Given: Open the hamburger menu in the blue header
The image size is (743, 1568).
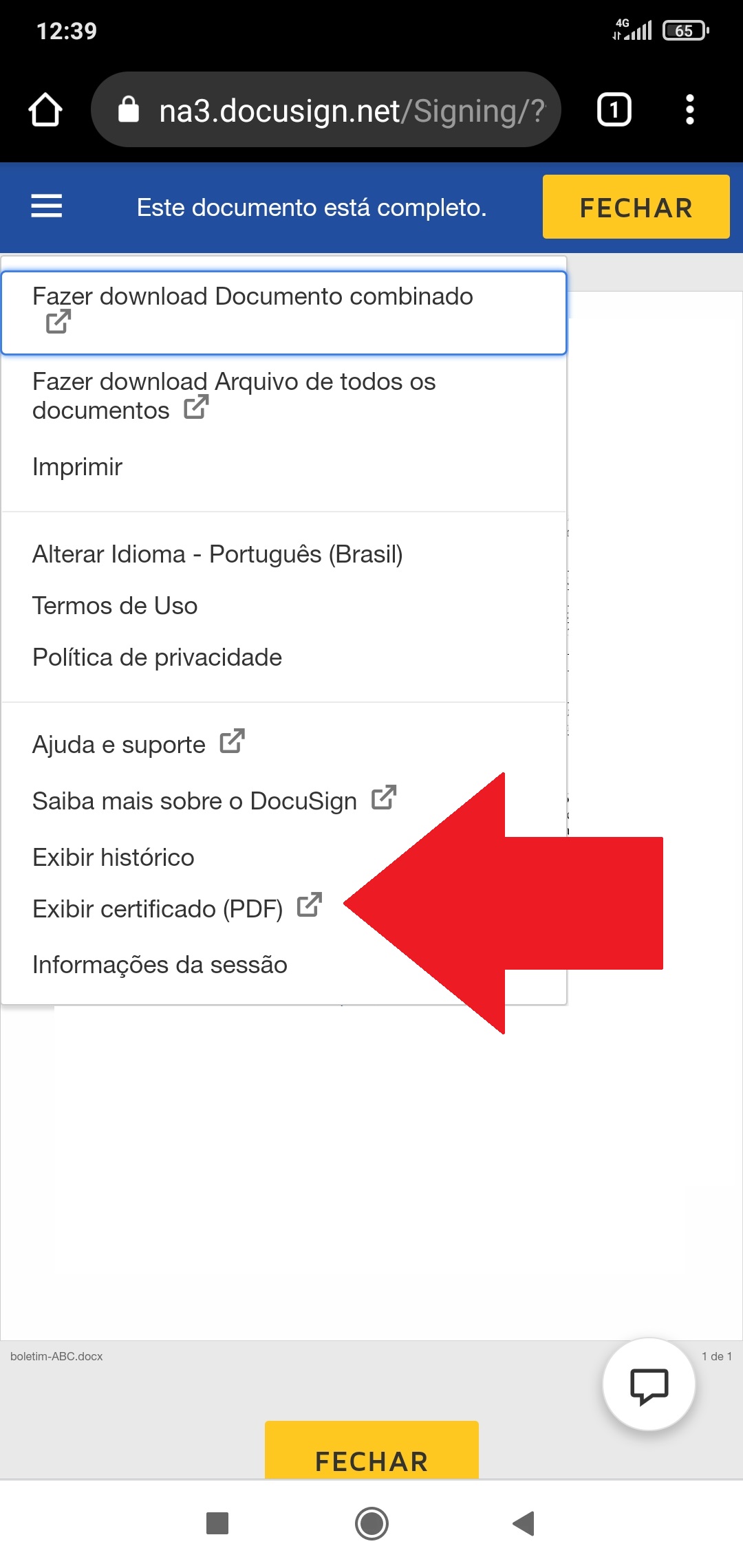Looking at the screenshot, I should point(45,206).
